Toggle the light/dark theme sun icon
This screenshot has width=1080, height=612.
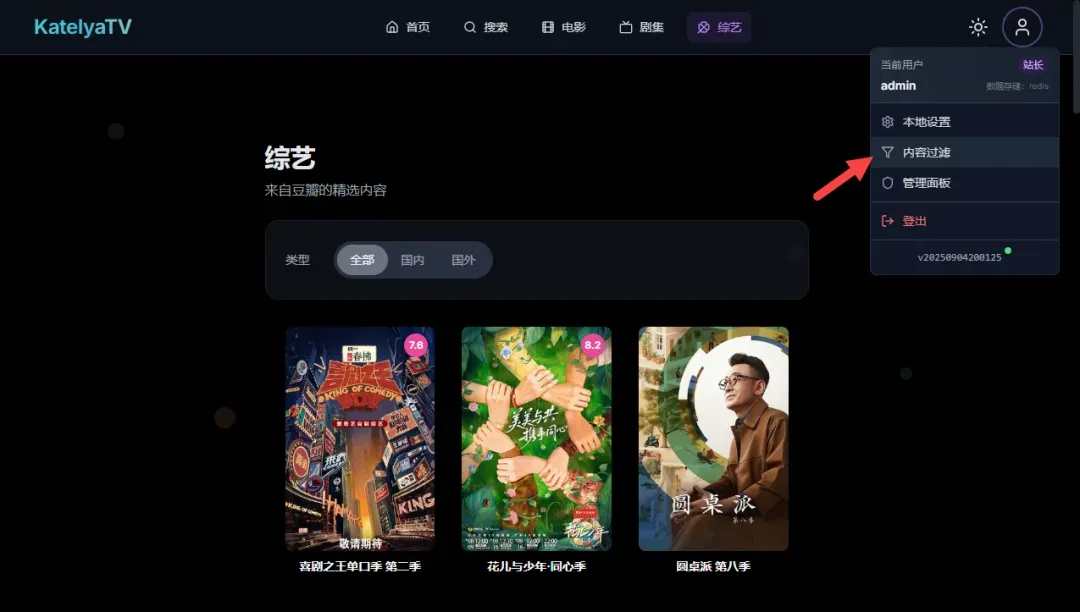pyautogui.click(x=978, y=27)
